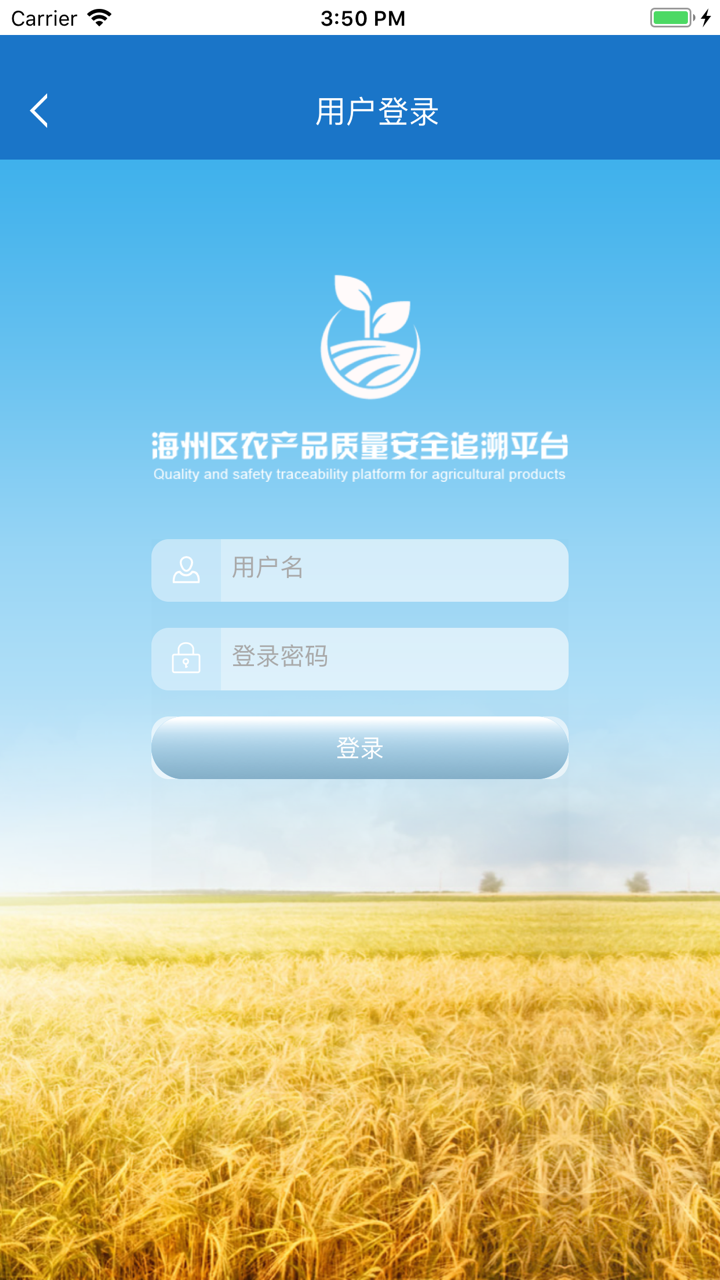
Task: Click the padlock icon beside password field
Action: coord(184,658)
